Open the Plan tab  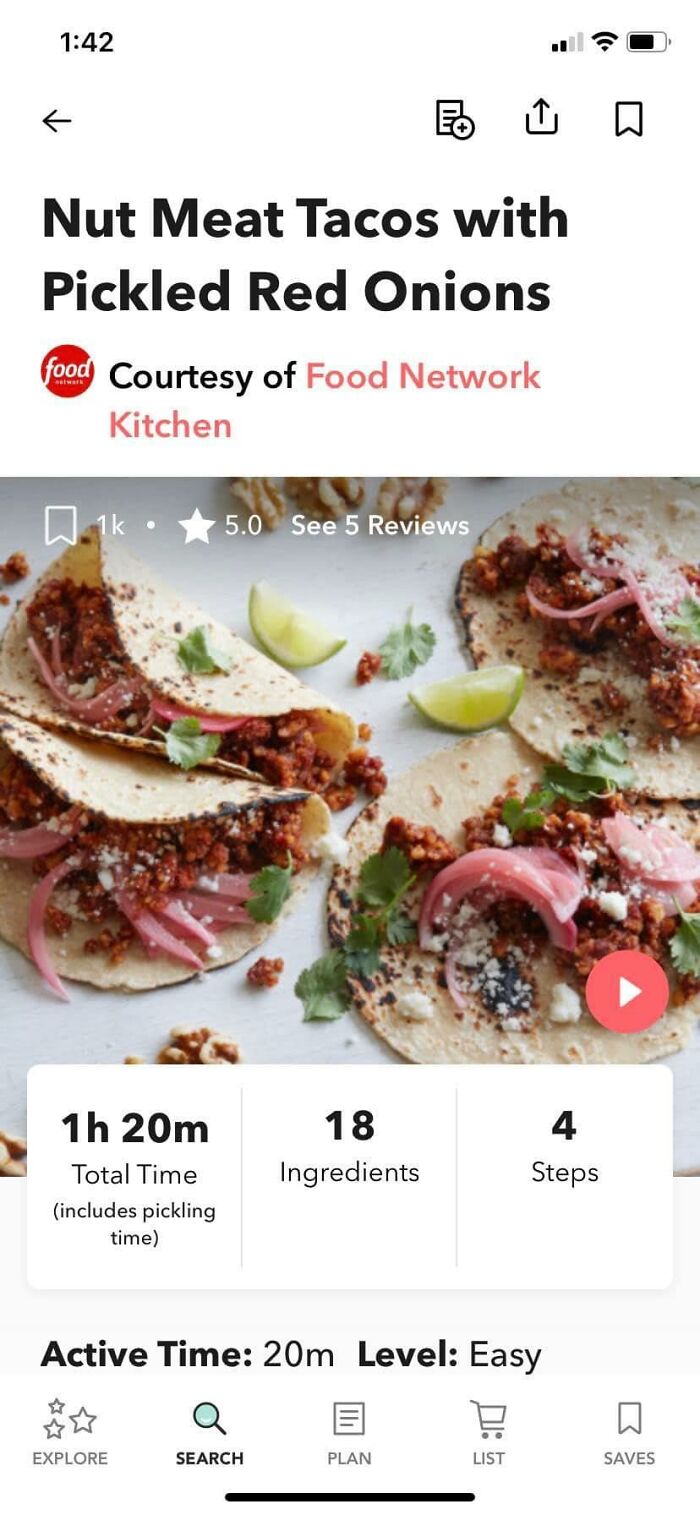349,1433
